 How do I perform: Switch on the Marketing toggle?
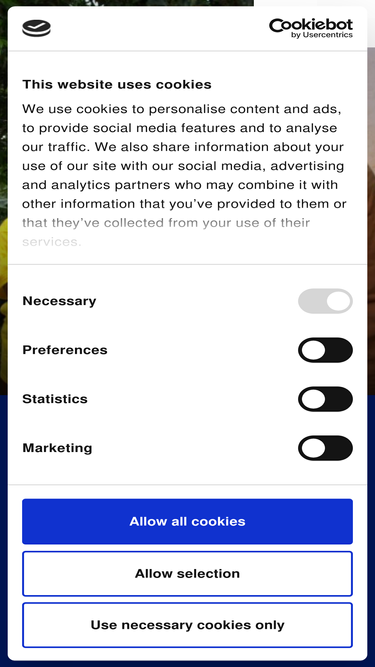point(325,448)
